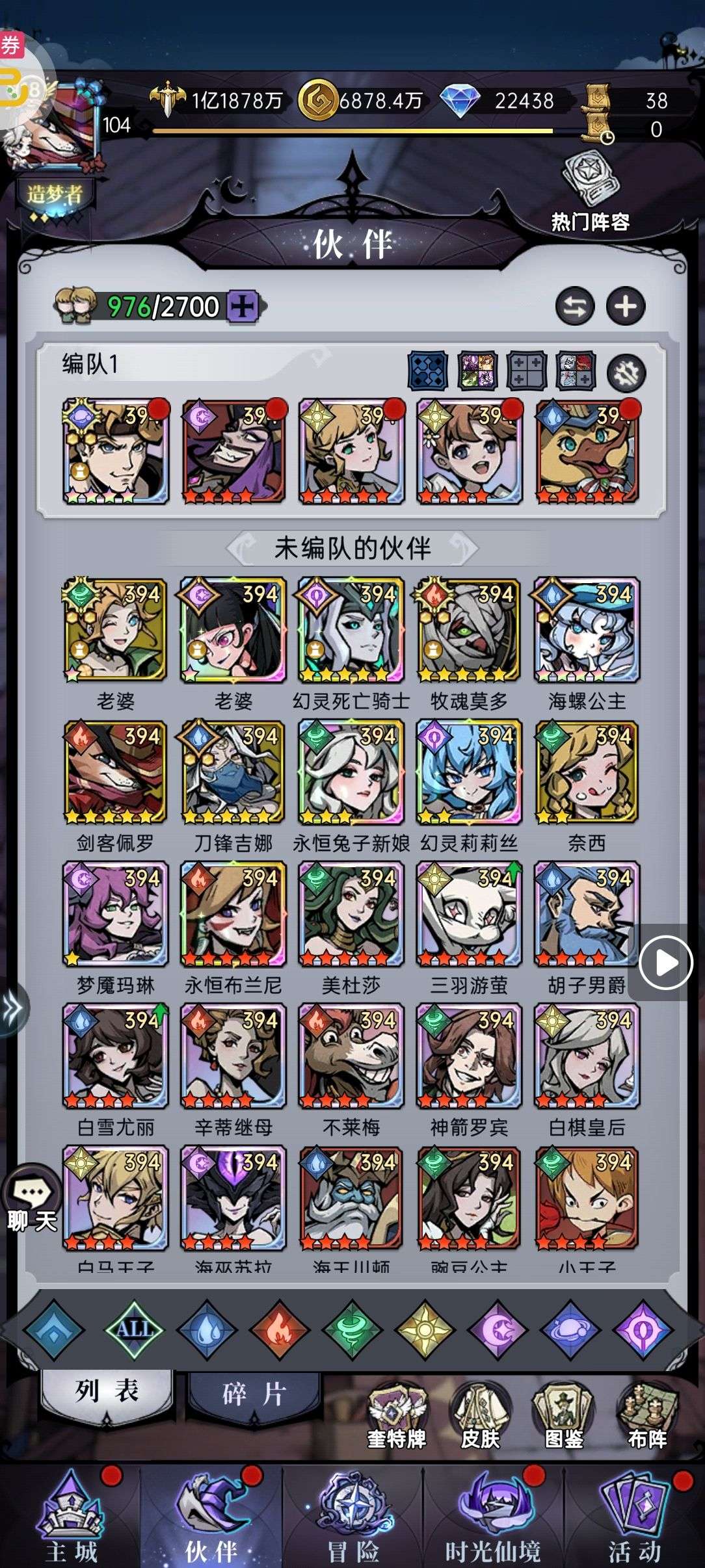Tap the purple plus to expand partner capacity

point(243,306)
